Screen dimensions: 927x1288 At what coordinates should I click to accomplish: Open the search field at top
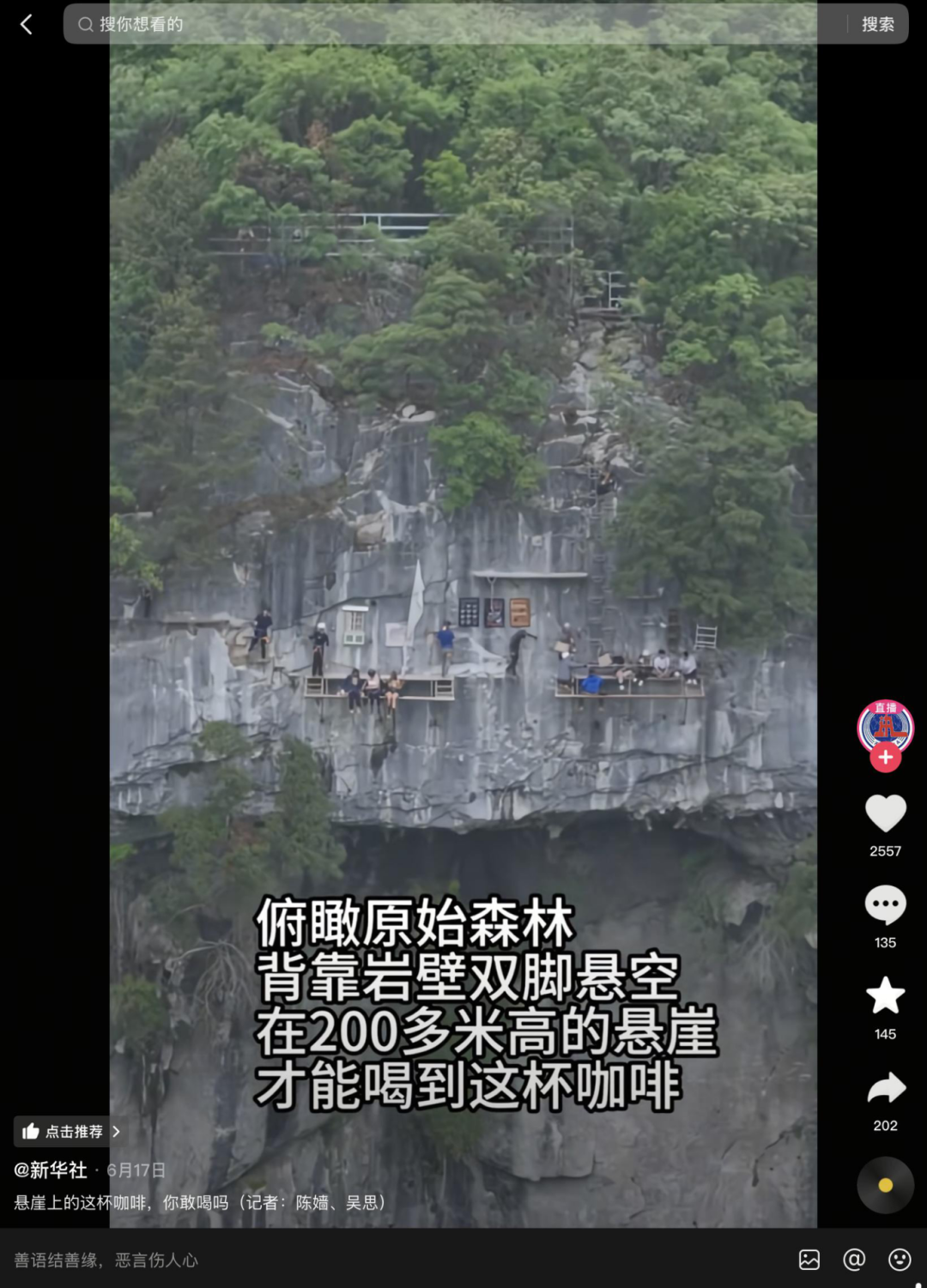(446, 24)
